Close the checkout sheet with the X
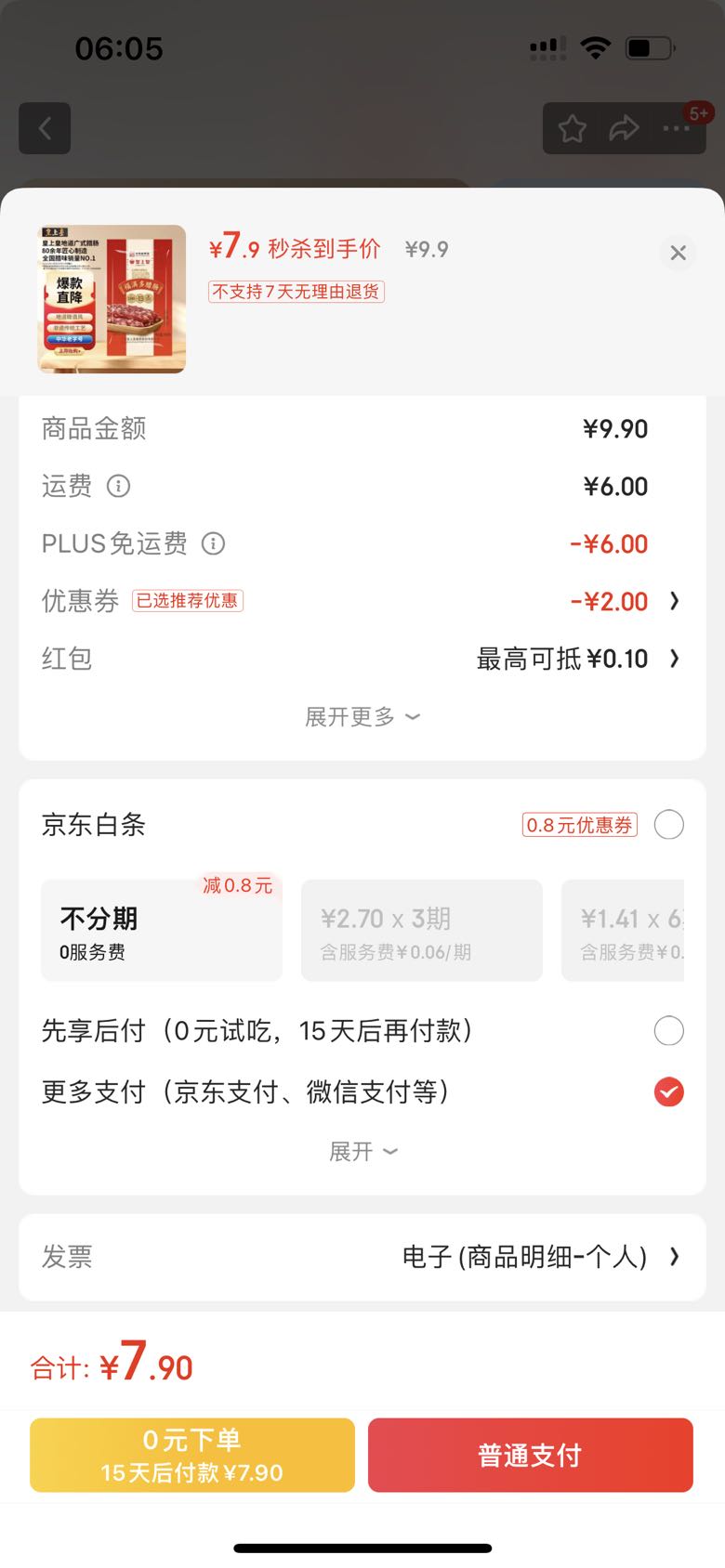The width and height of the screenshot is (725, 1568). coord(679,253)
